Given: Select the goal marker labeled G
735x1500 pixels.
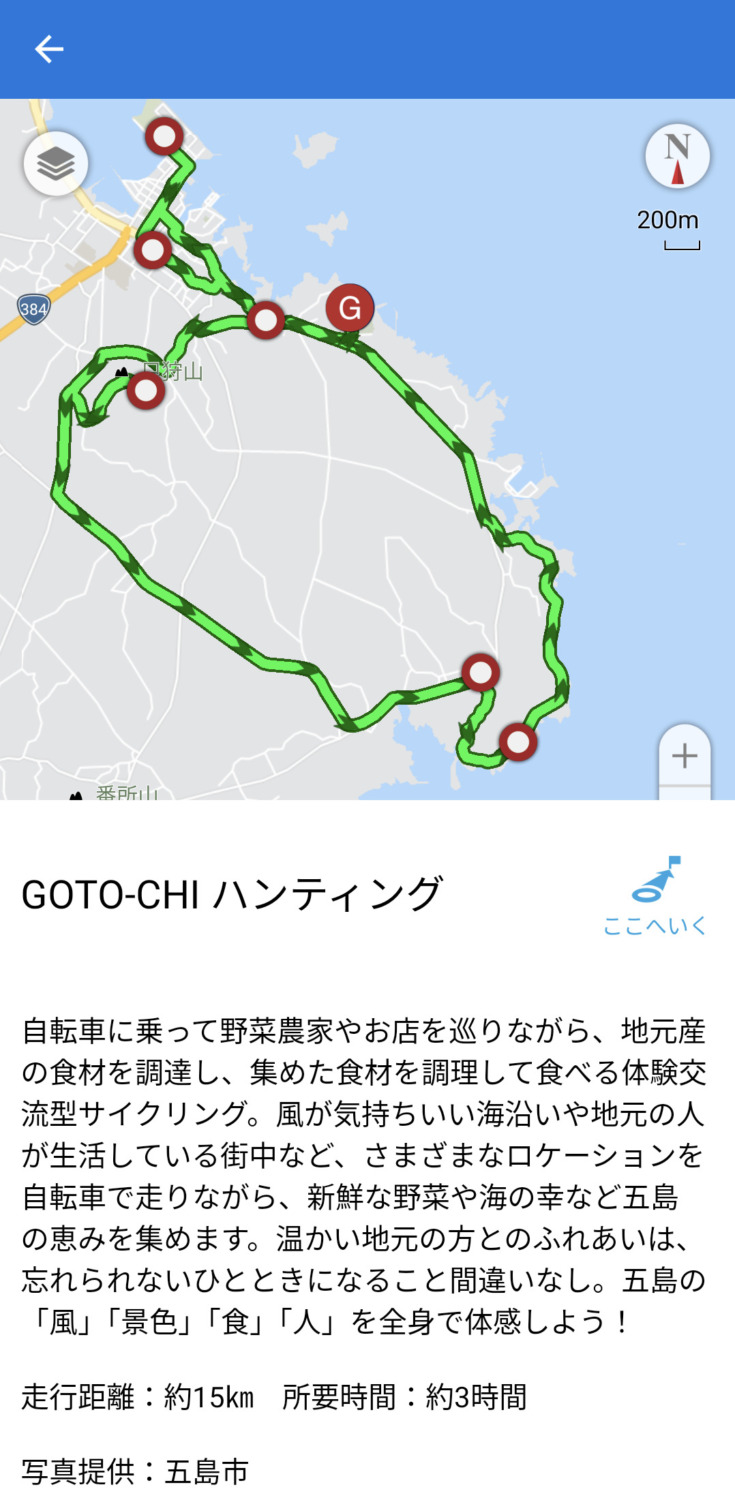Looking at the screenshot, I should pyautogui.click(x=349, y=308).
